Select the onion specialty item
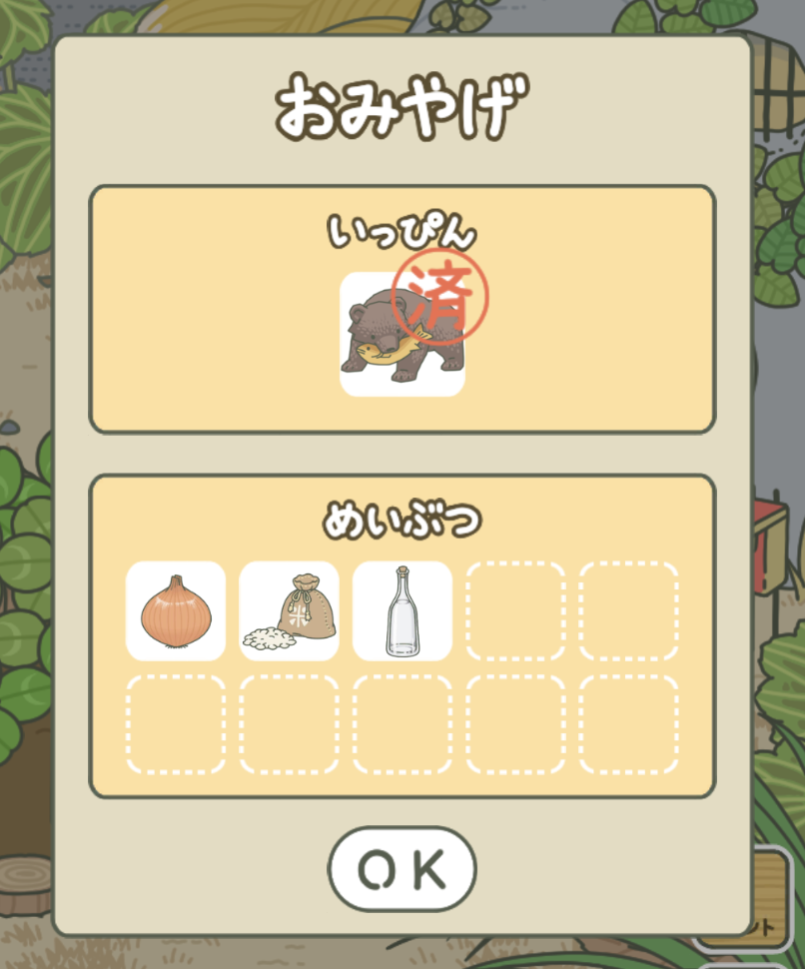 pyautogui.click(x=176, y=611)
